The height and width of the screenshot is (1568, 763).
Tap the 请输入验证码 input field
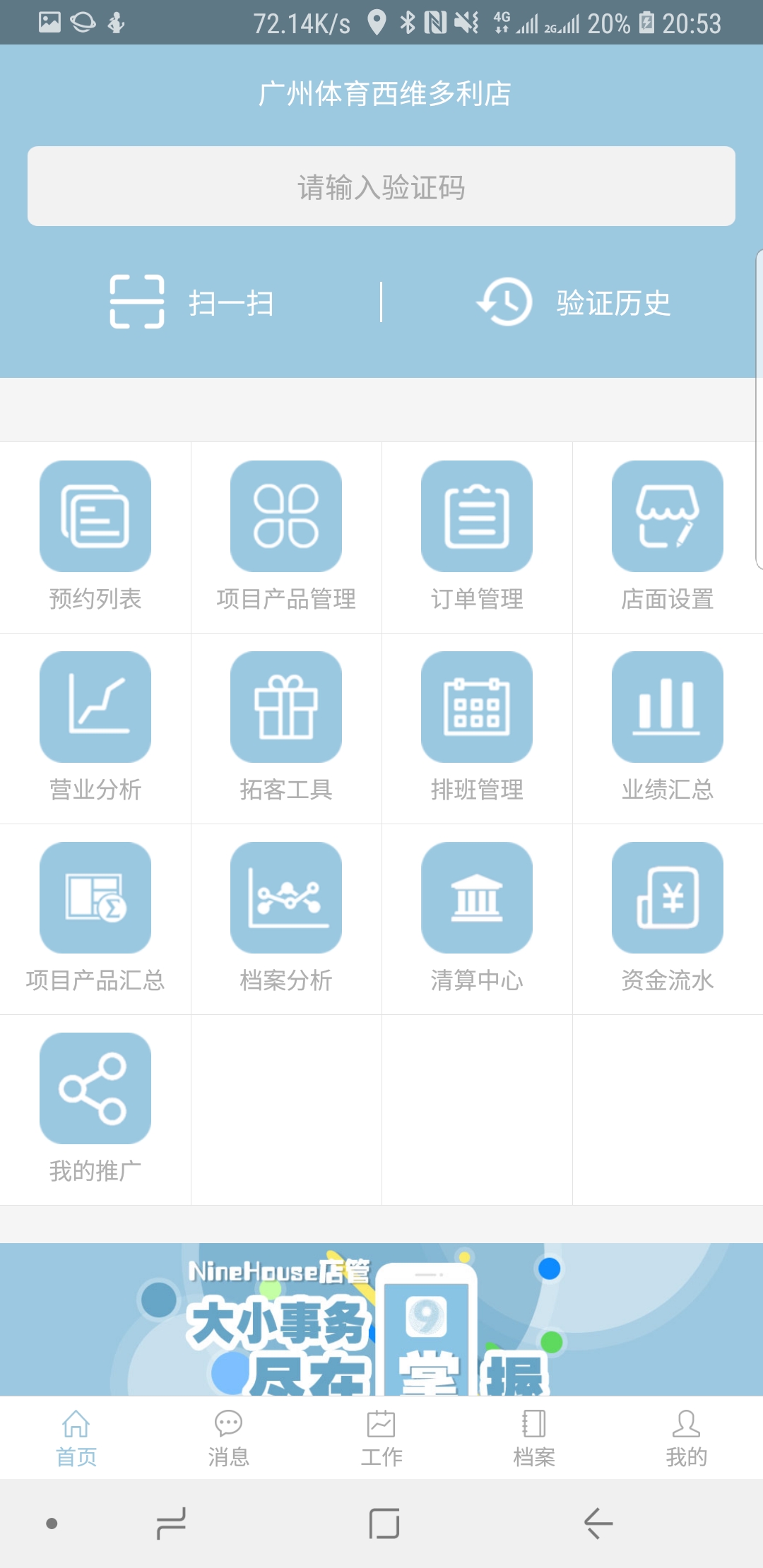(x=381, y=186)
